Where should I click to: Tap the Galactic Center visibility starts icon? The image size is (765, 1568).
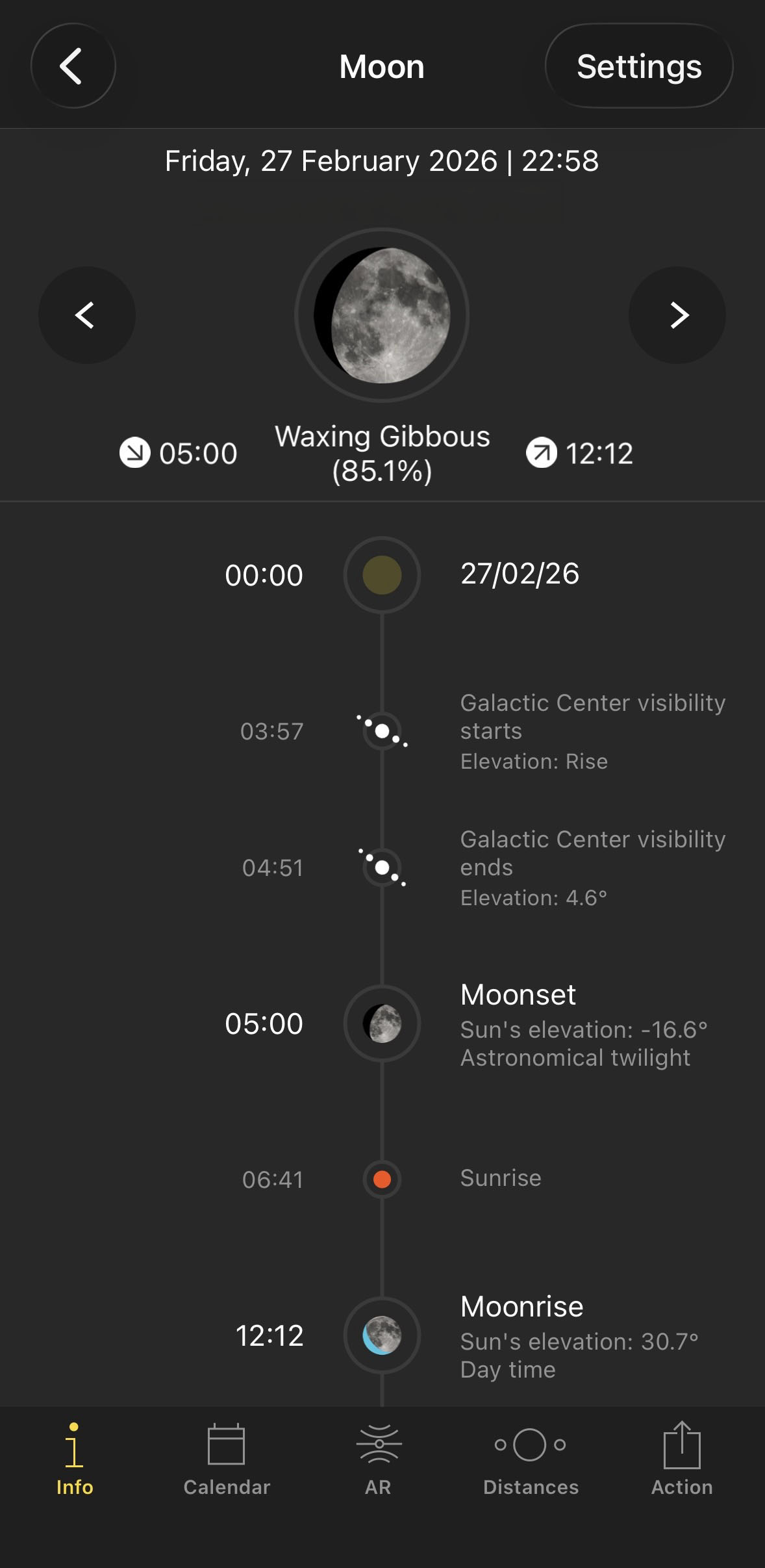381,731
